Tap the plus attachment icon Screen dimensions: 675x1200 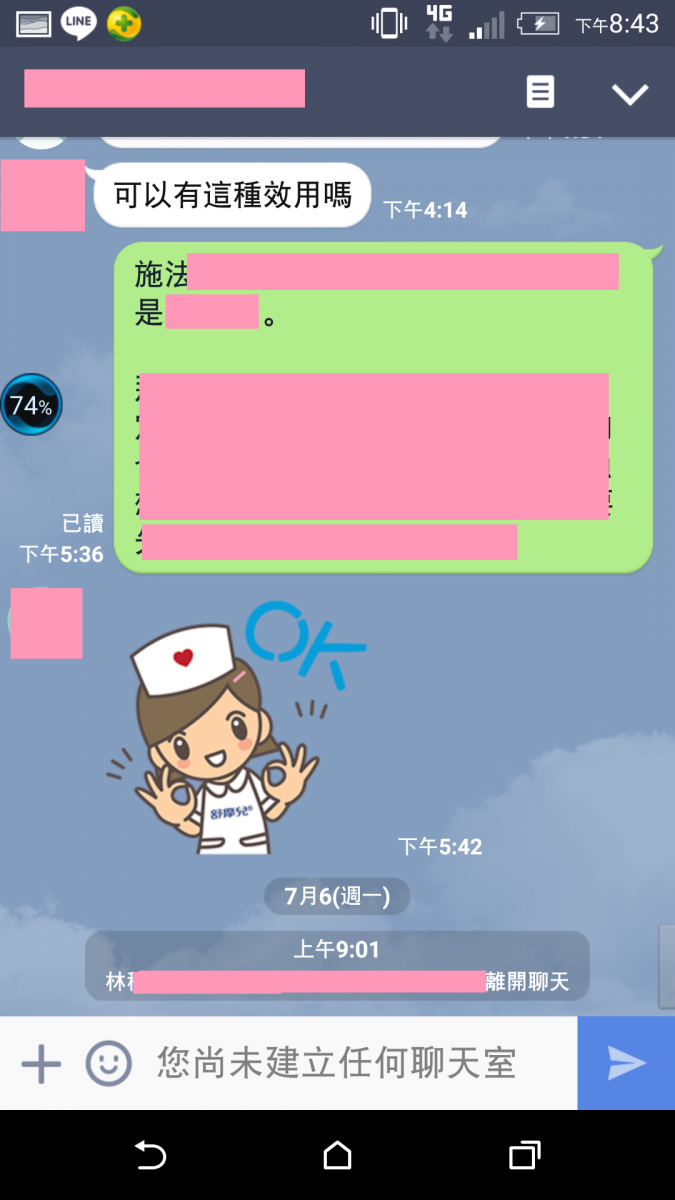41,1063
